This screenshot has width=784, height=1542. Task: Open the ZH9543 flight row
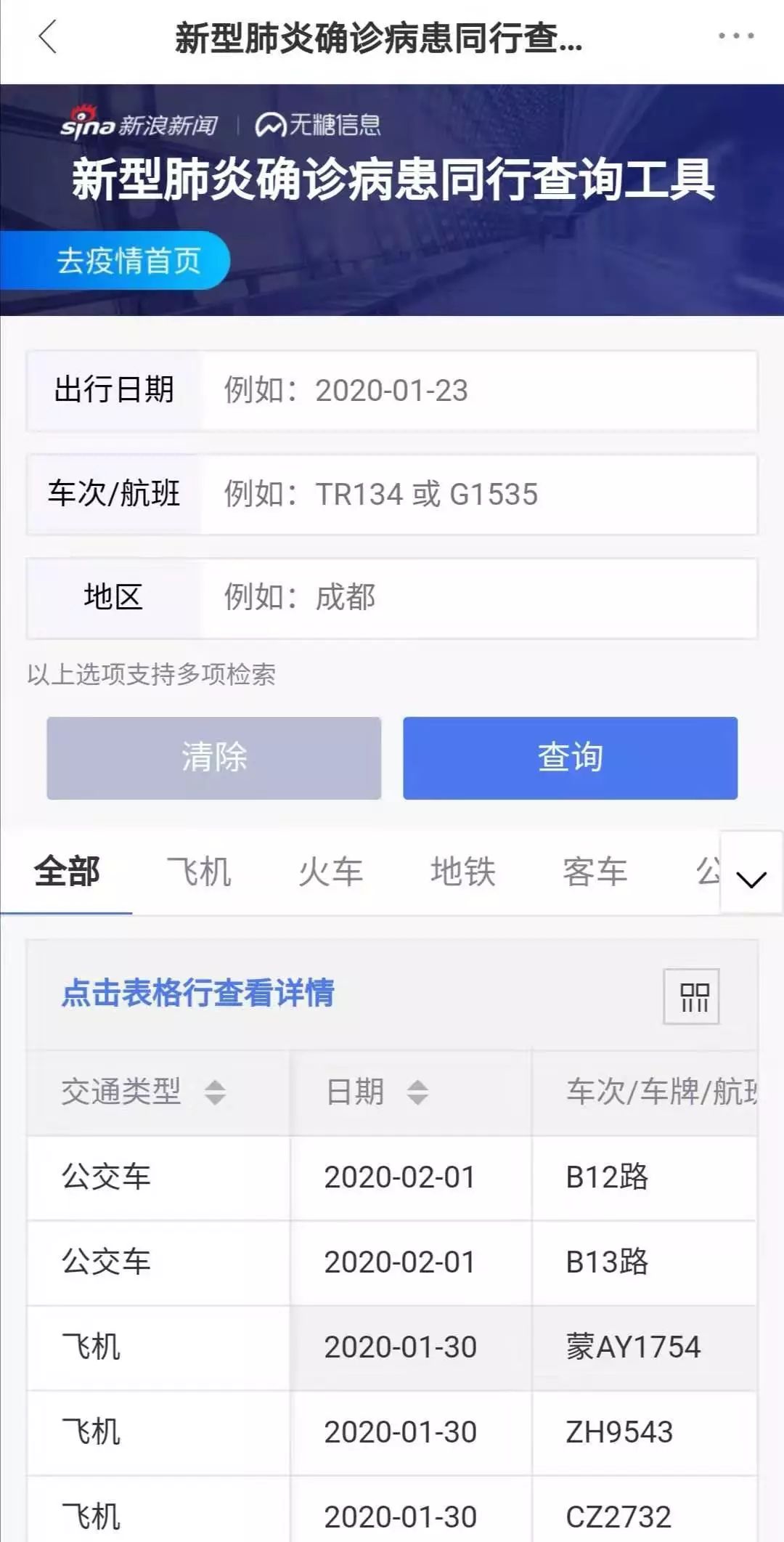click(392, 1432)
